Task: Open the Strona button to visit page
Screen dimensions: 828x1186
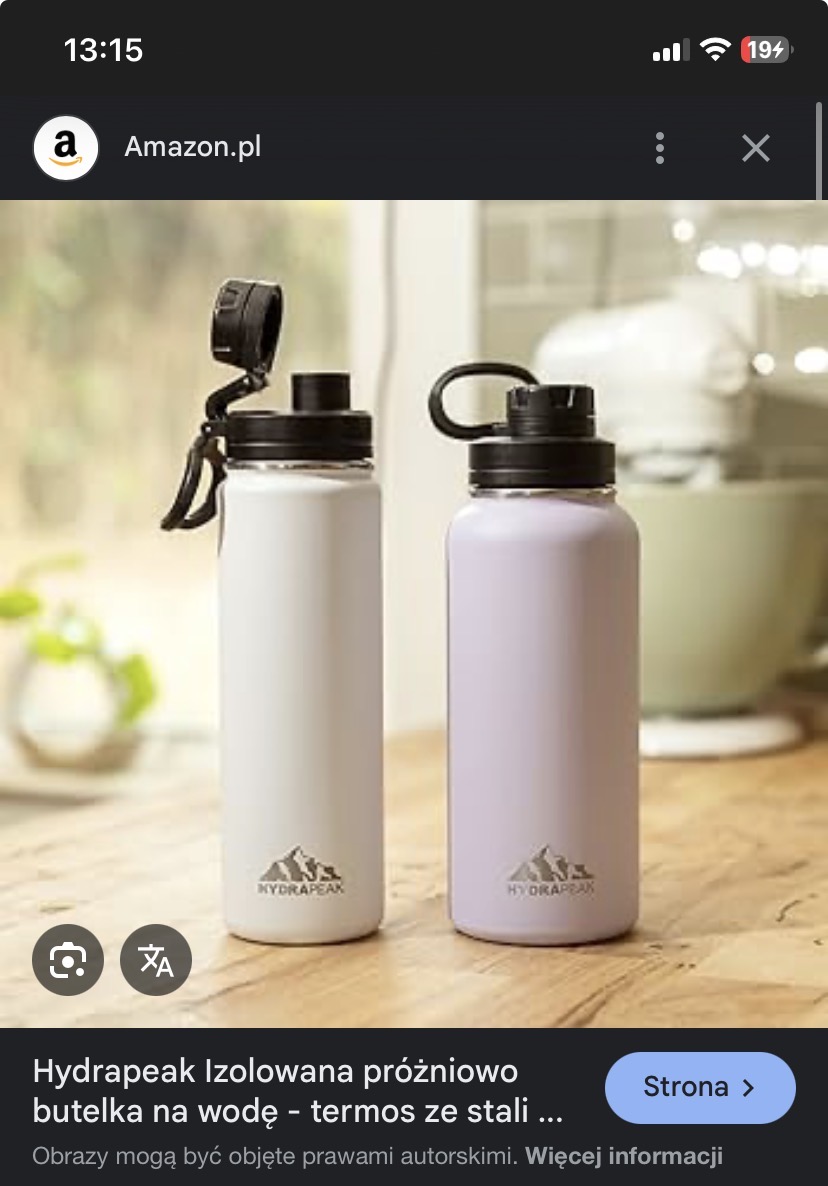Action: 700,1087
